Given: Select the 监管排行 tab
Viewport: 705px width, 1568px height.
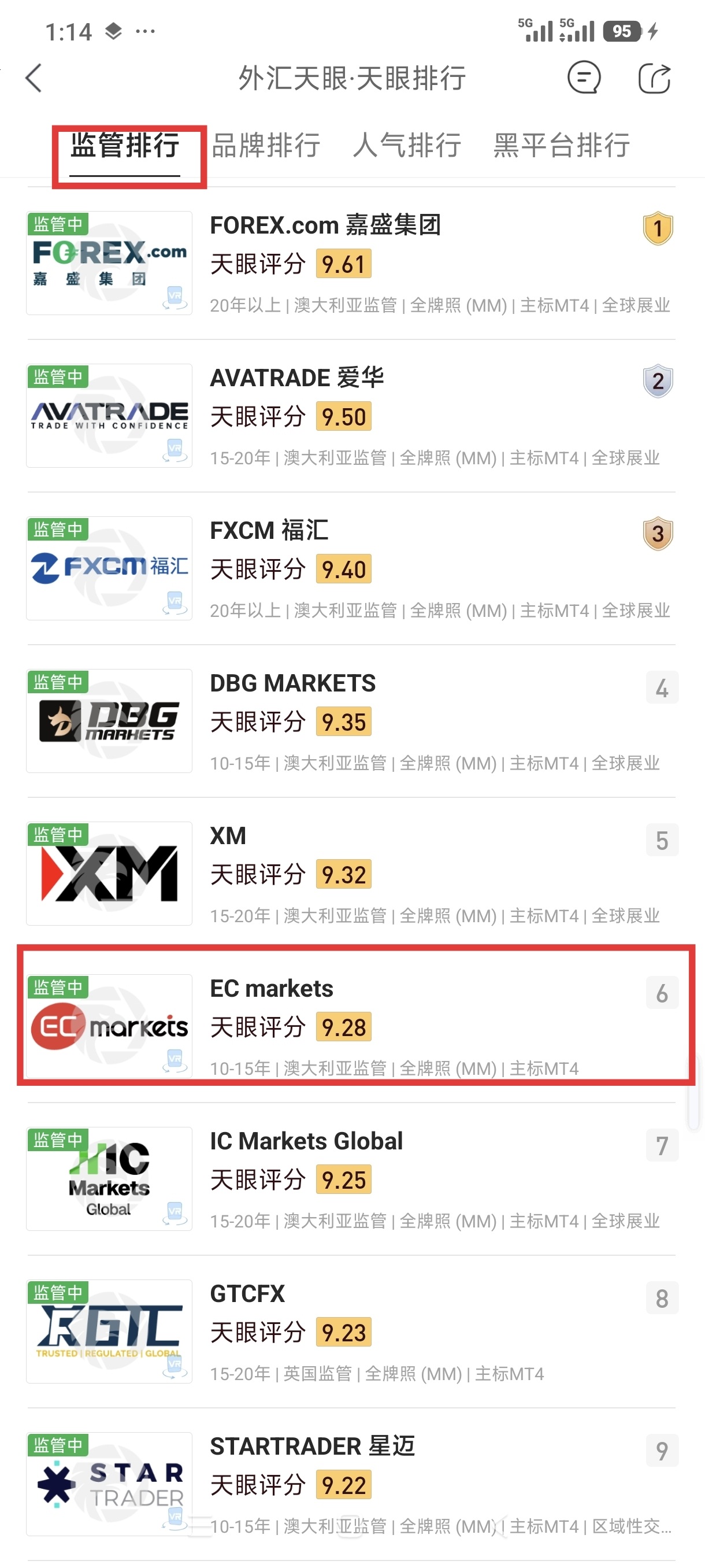Looking at the screenshot, I should tap(125, 146).
